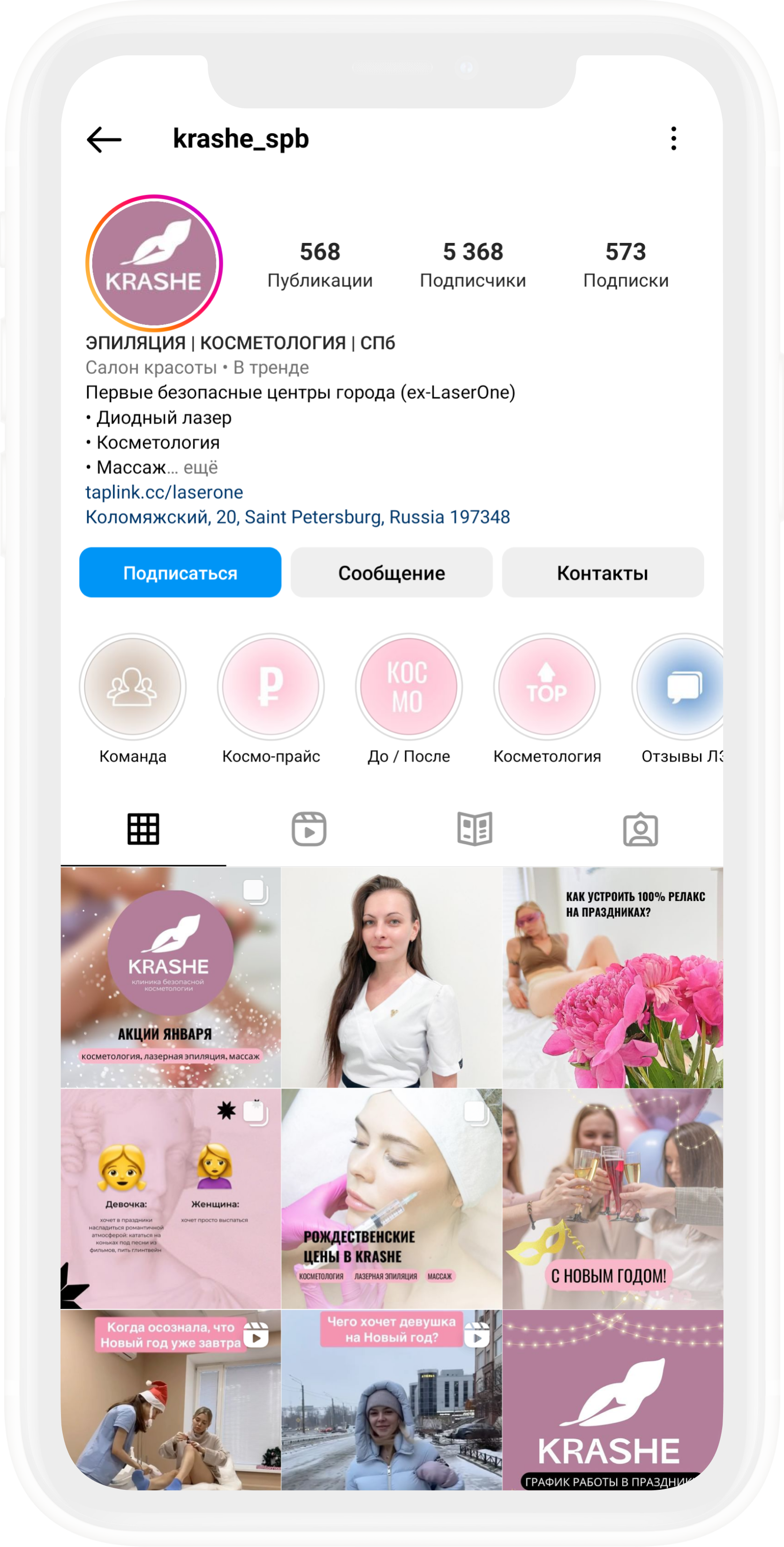Open the Коломяжский, 20 address link

click(298, 516)
